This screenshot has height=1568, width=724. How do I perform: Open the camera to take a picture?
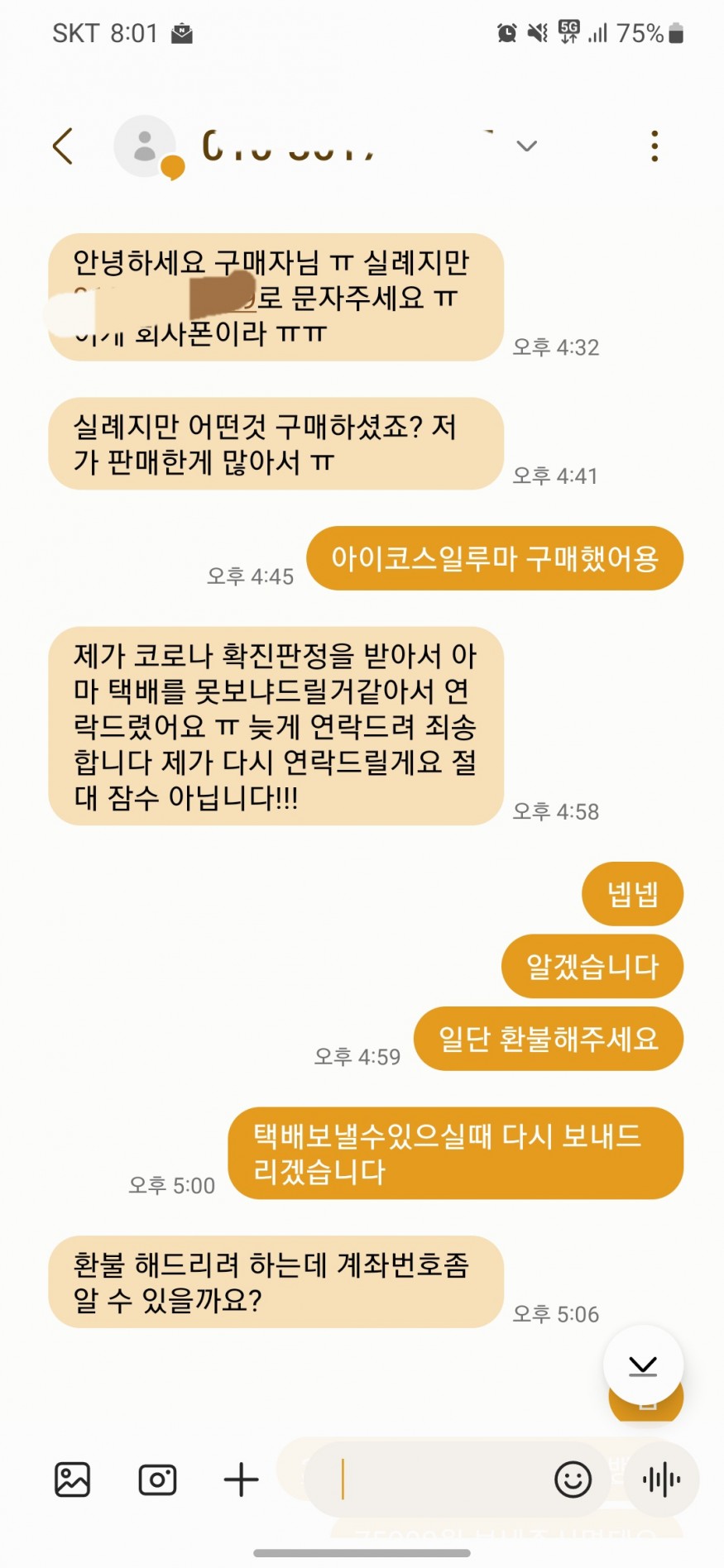click(x=157, y=1480)
